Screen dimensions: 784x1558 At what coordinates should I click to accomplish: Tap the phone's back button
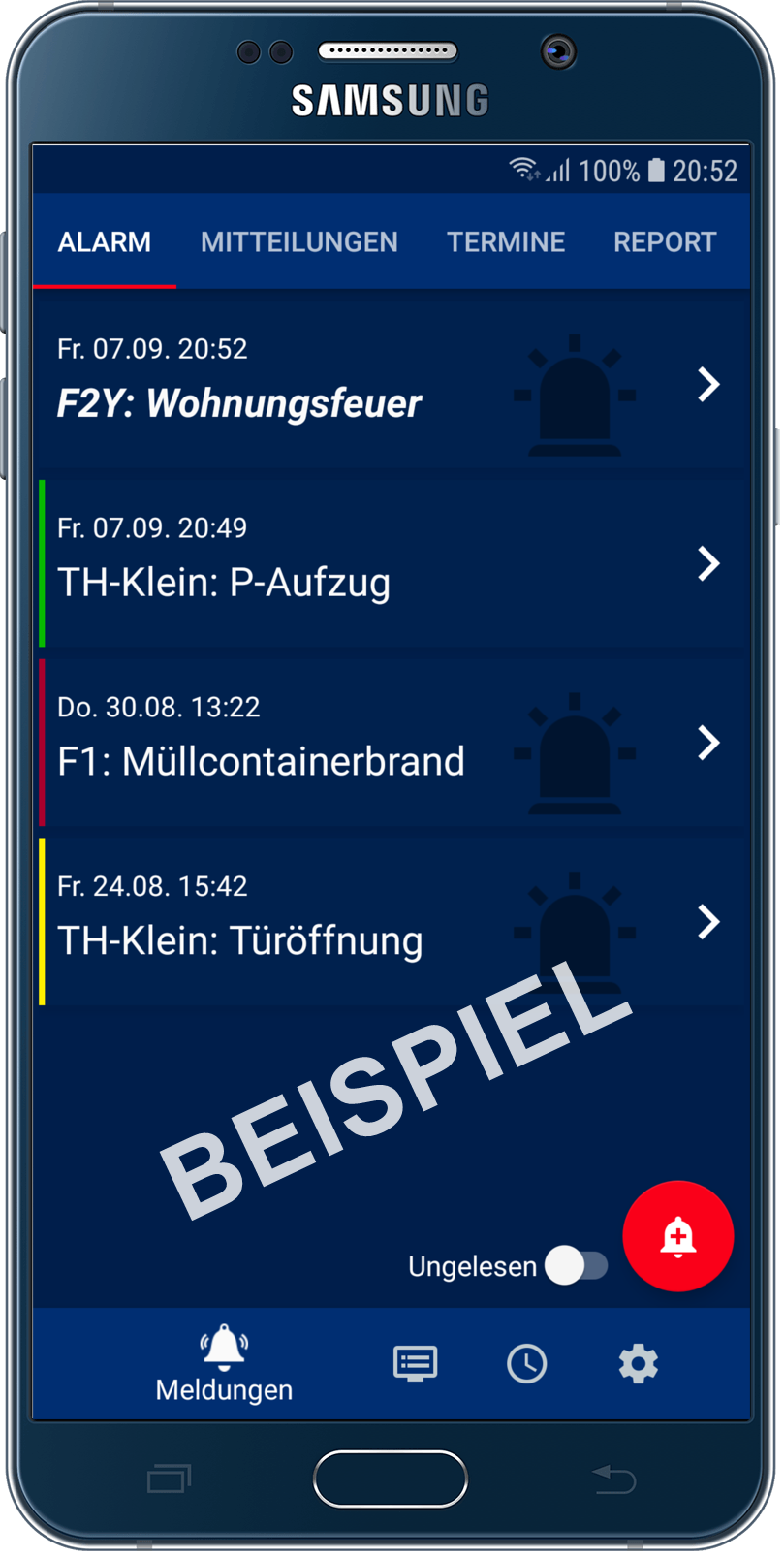pos(613,1479)
